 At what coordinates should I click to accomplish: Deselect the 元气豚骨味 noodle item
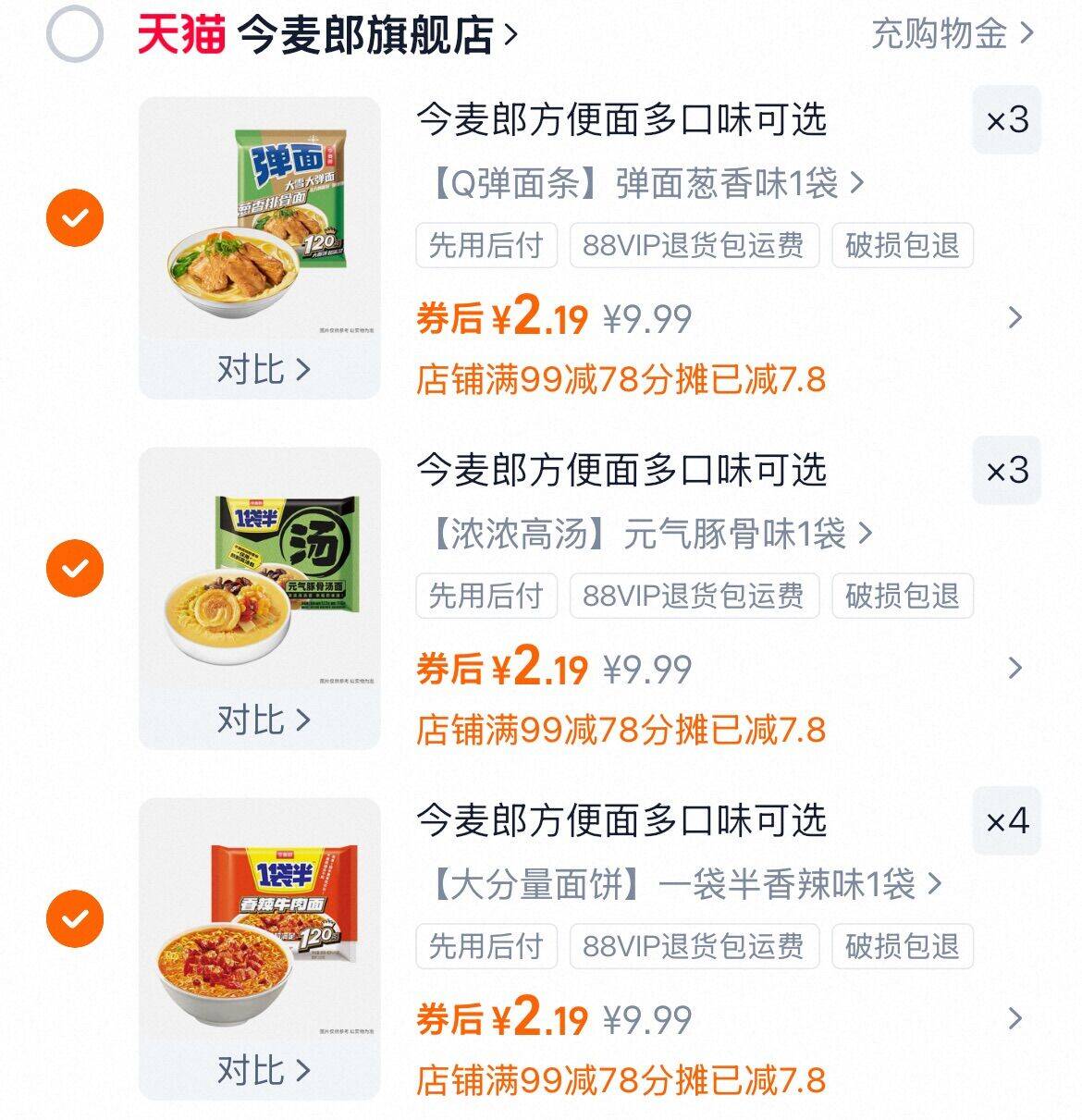point(75,568)
